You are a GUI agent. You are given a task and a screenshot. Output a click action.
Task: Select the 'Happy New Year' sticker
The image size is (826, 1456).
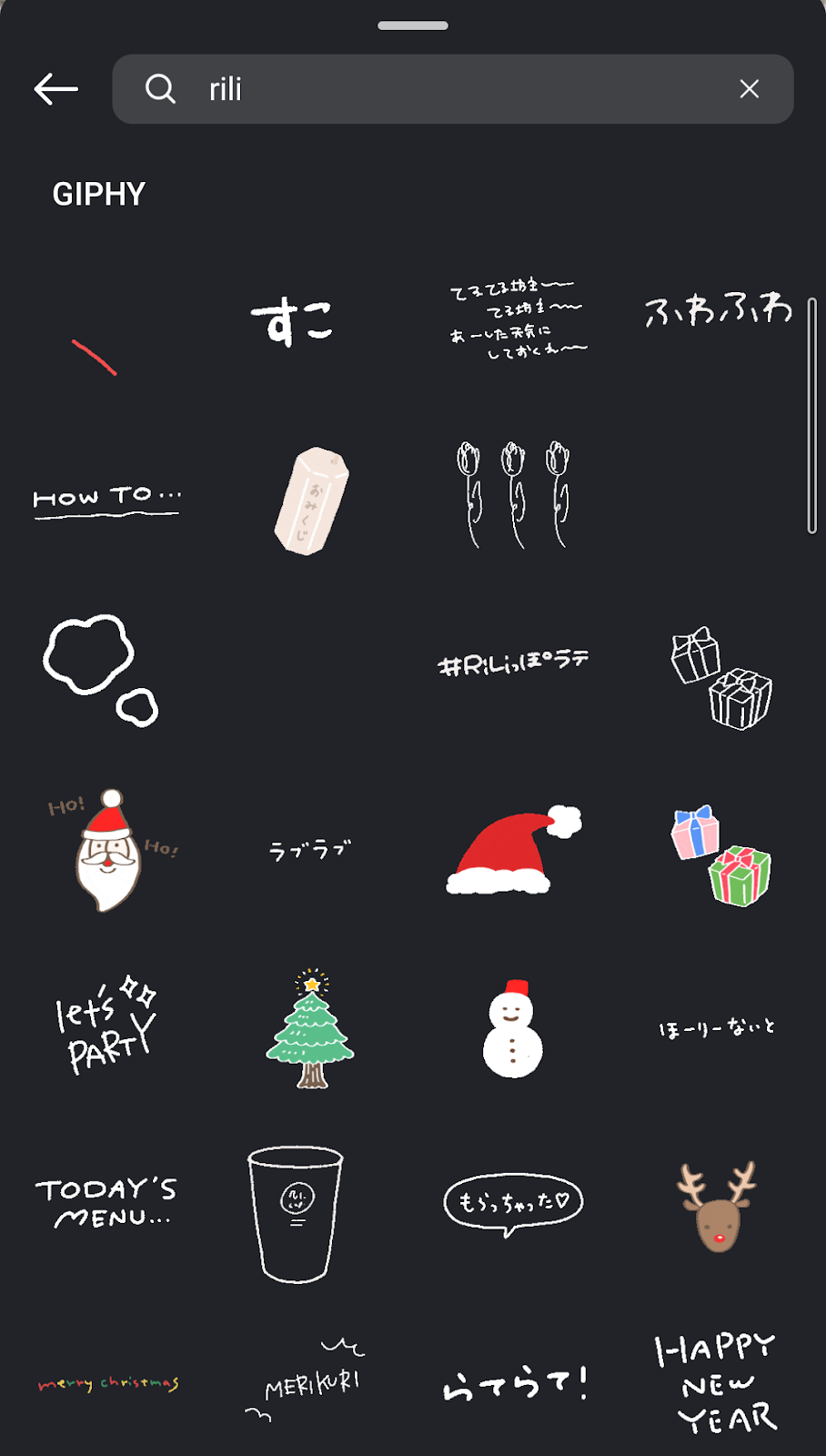click(717, 1383)
